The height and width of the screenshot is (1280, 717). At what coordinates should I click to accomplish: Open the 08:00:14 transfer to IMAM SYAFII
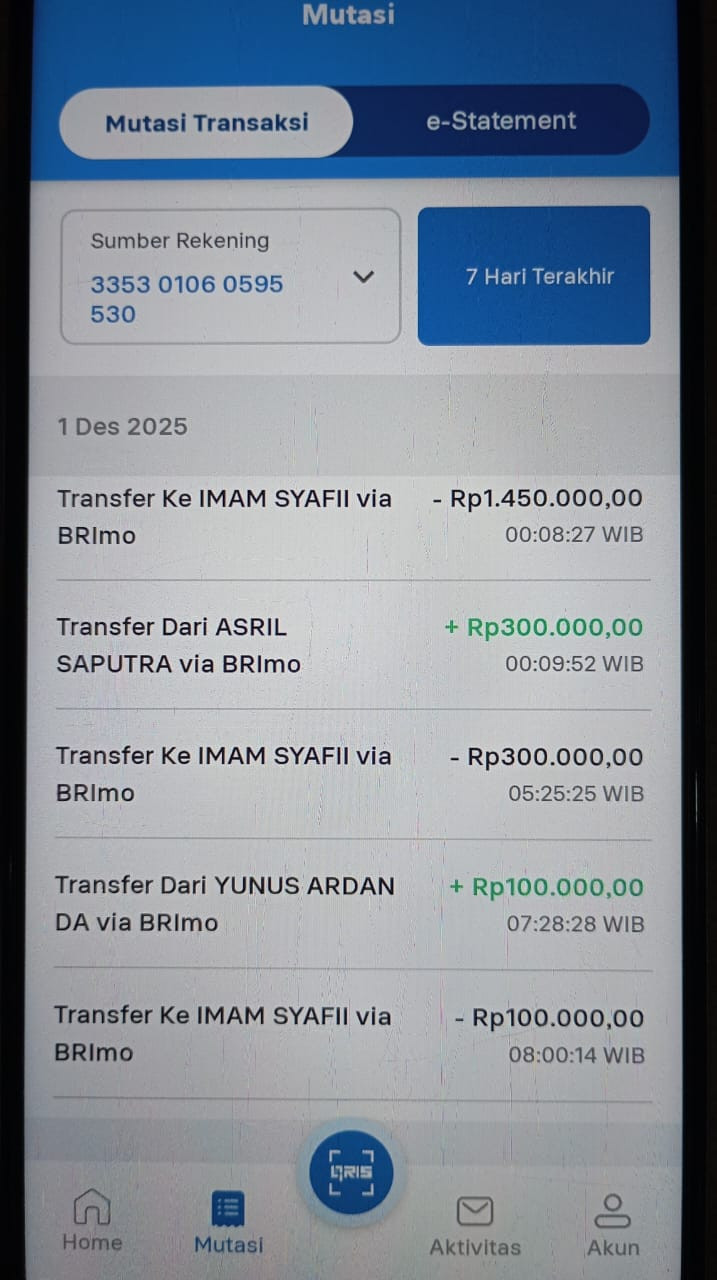[350, 1034]
